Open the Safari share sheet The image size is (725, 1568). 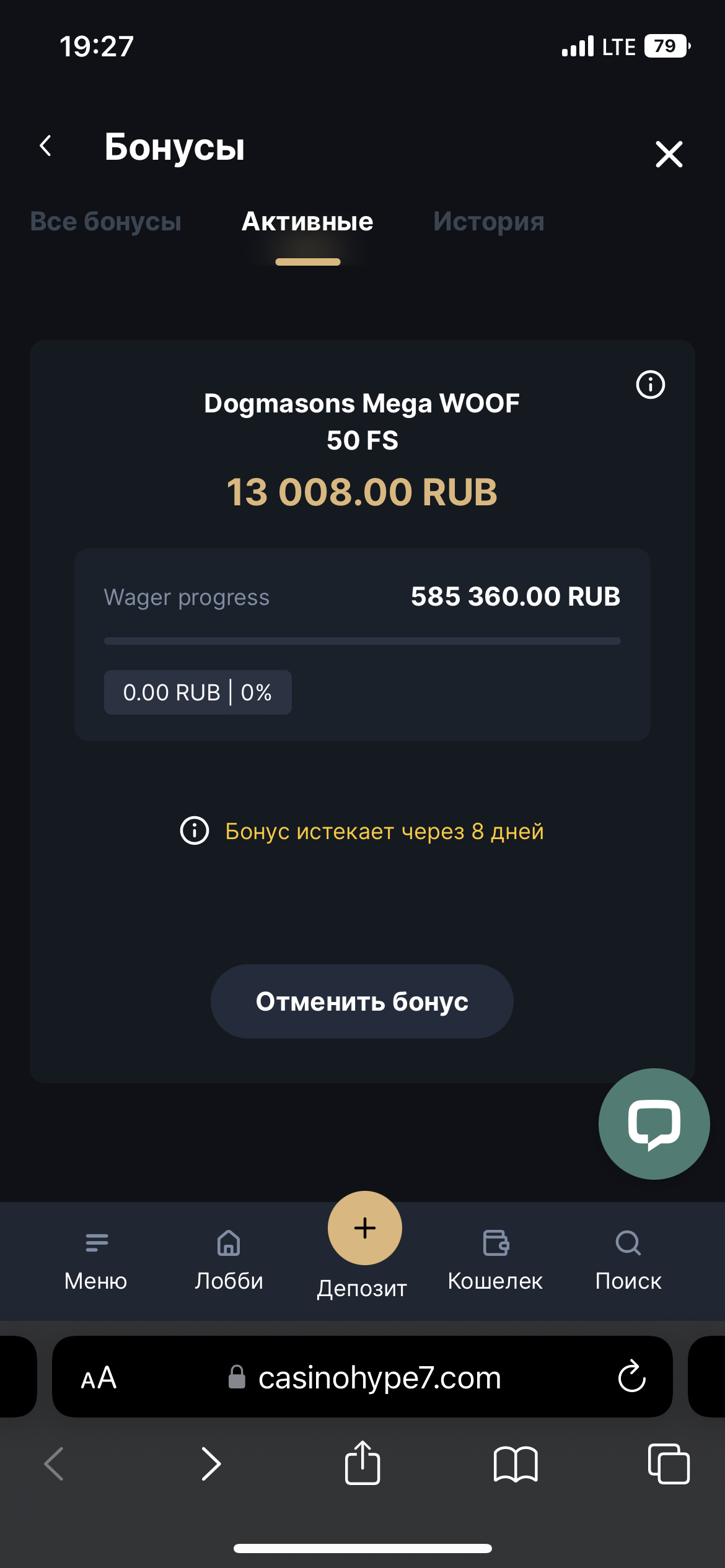(362, 1464)
